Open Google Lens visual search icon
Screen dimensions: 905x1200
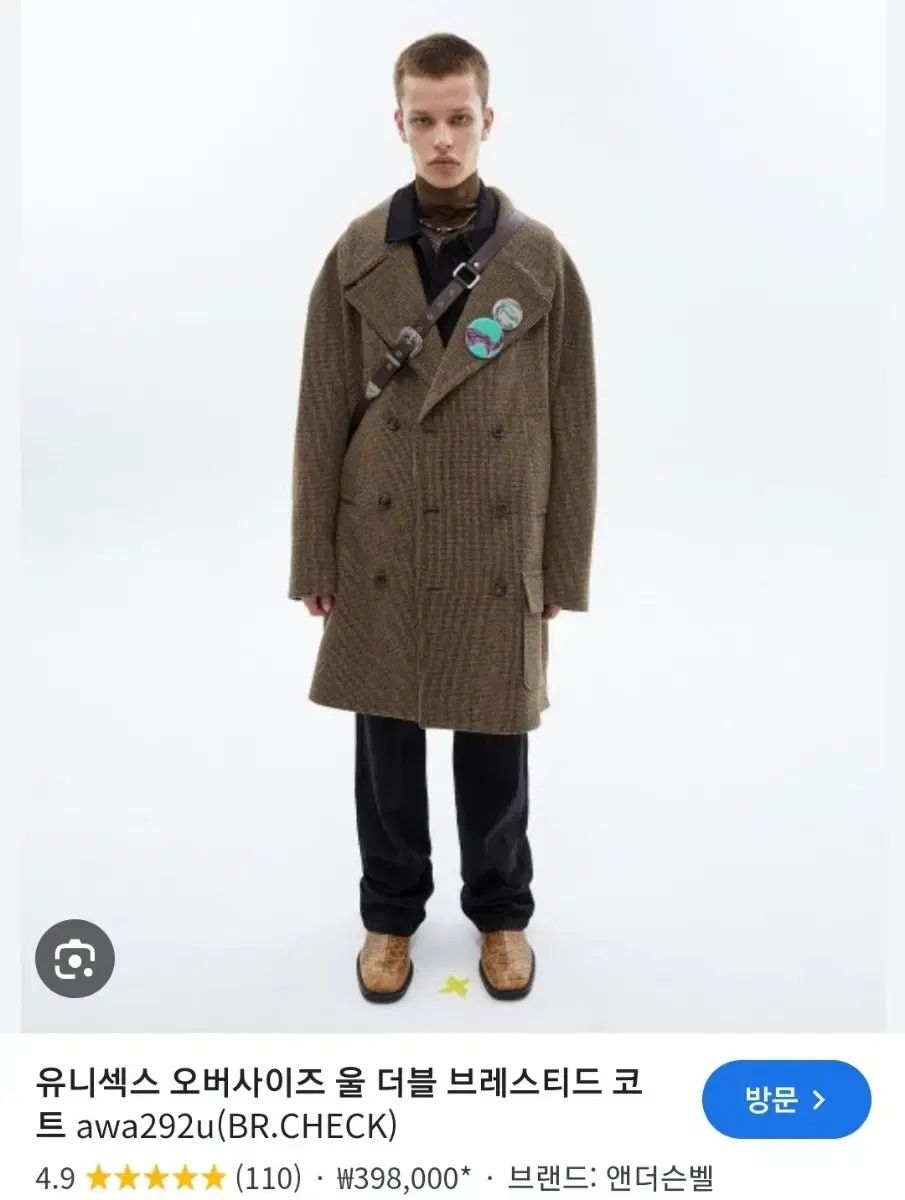point(75,959)
